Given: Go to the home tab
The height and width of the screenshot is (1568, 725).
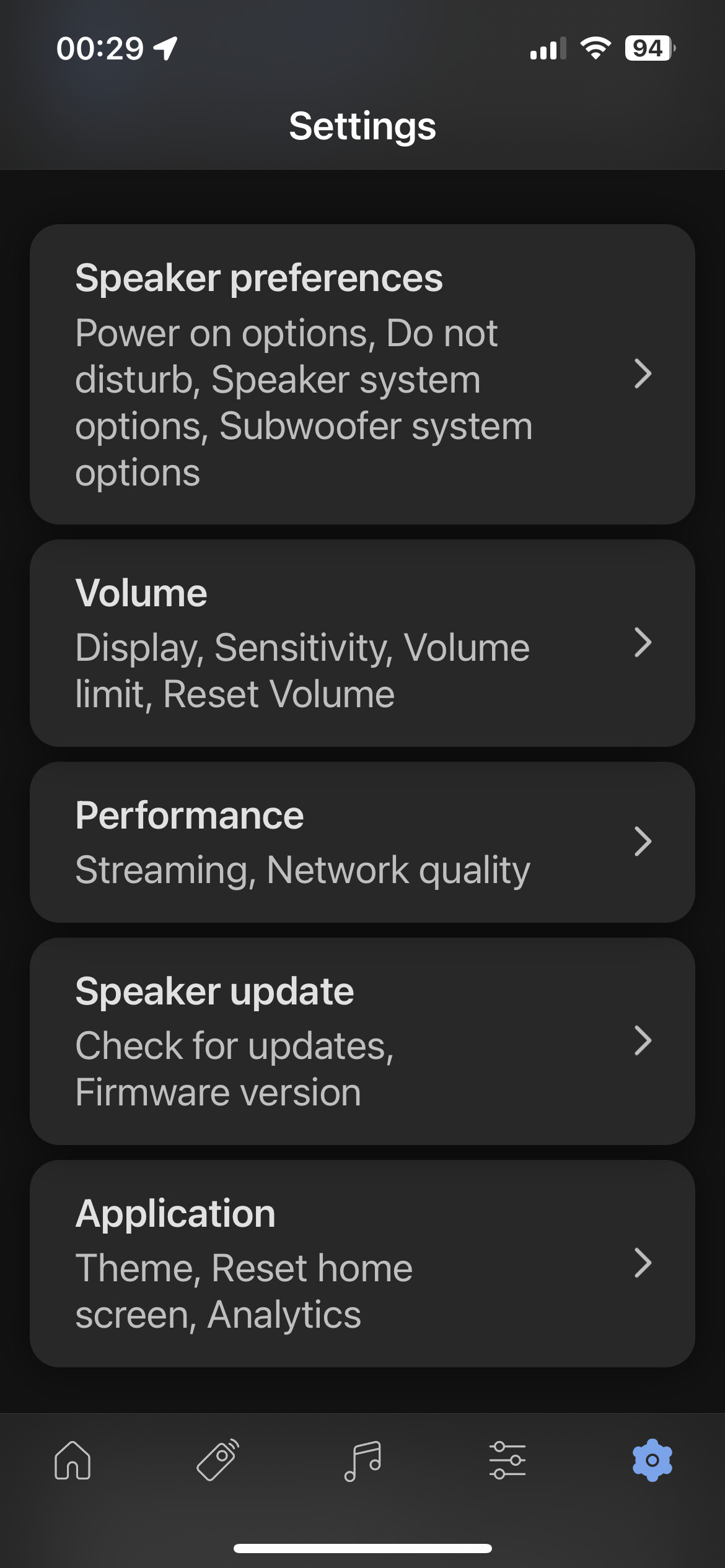Looking at the screenshot, I should point(72,1460).
